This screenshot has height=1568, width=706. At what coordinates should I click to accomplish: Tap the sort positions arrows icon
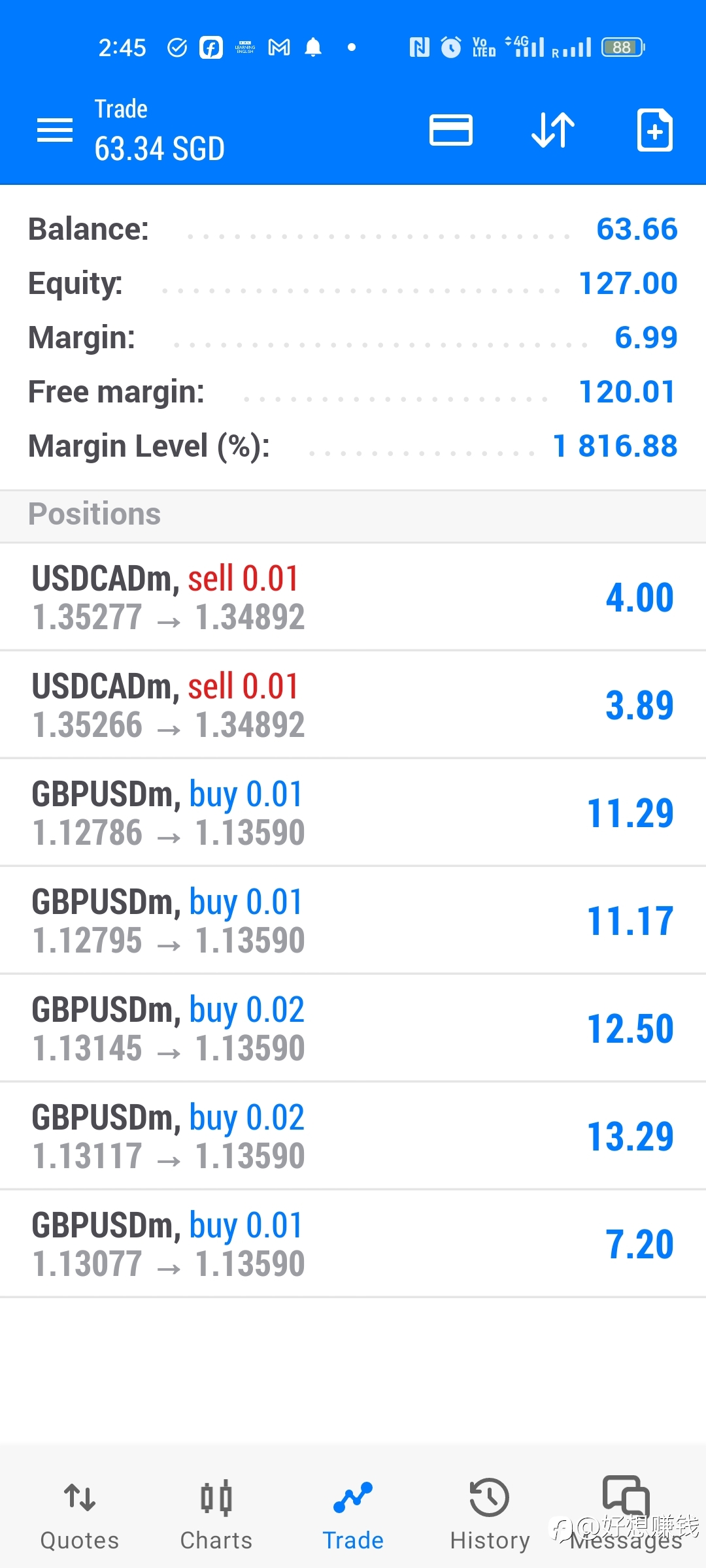(553, 130)
